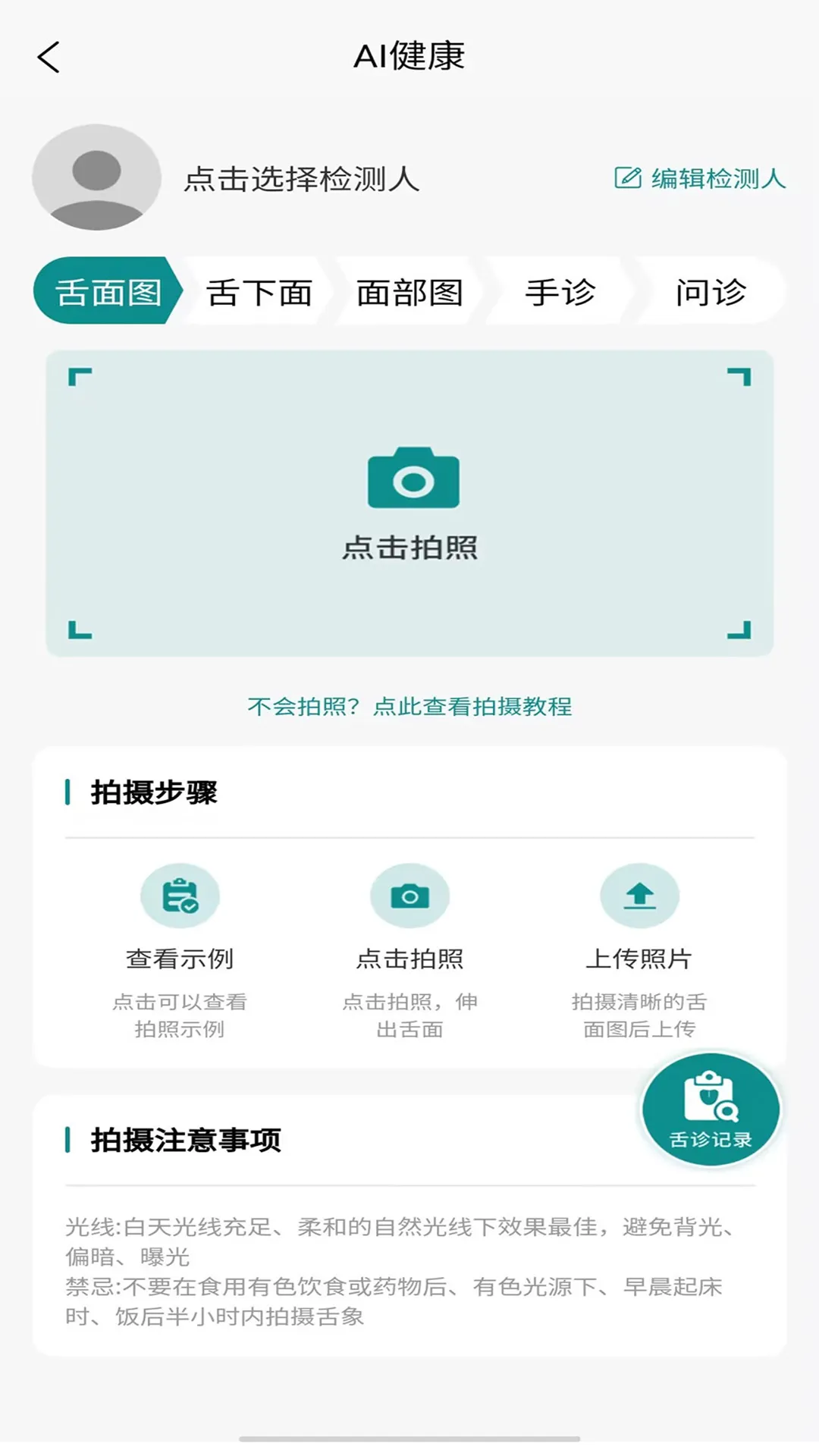The height and width of the screenshot is (1456, 819).
Task: Tap the back arrow to return
Action: pyautogui.click(x=49, y=57)
